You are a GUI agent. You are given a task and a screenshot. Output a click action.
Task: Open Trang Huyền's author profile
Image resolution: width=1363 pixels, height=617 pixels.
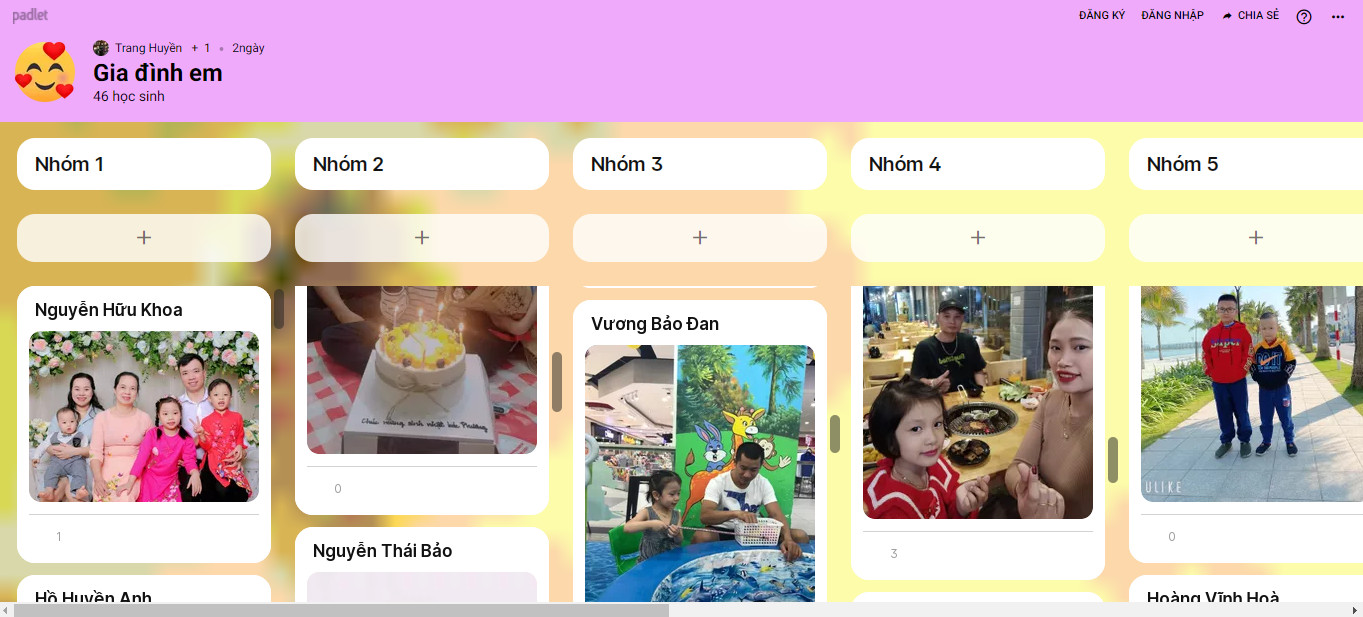[x=147, y=48]
